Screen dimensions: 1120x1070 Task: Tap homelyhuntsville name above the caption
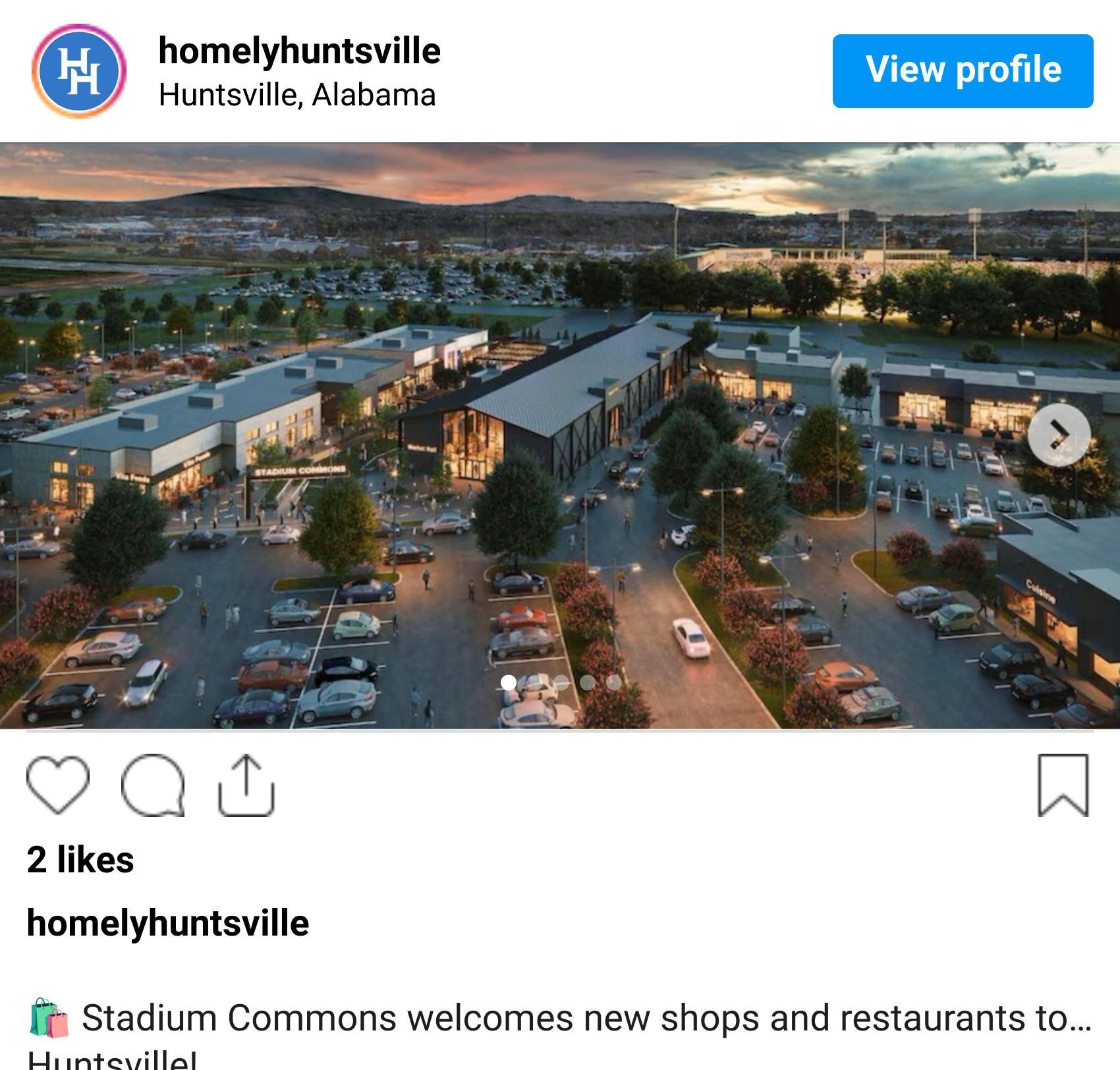tap(167, 922)
